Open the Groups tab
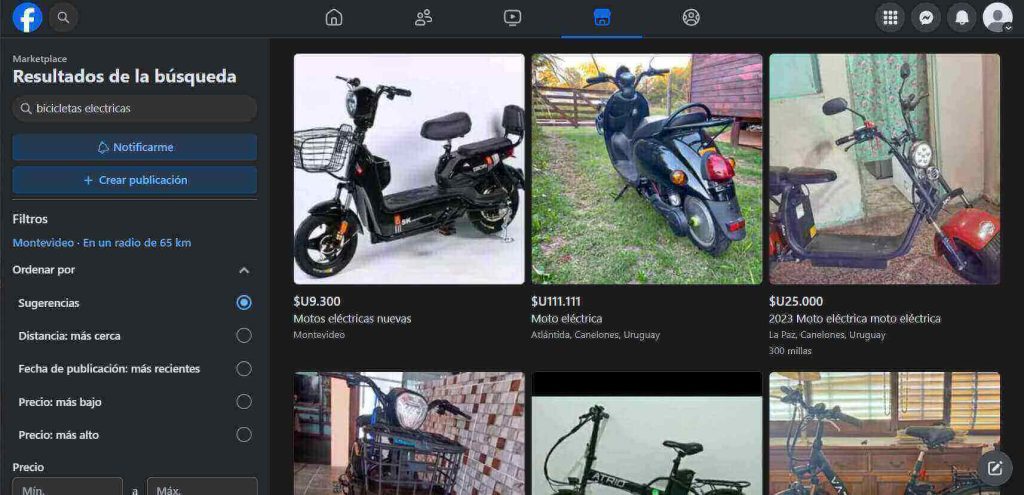The width and height of the screenshot is (1024, 495). (691, 17)
